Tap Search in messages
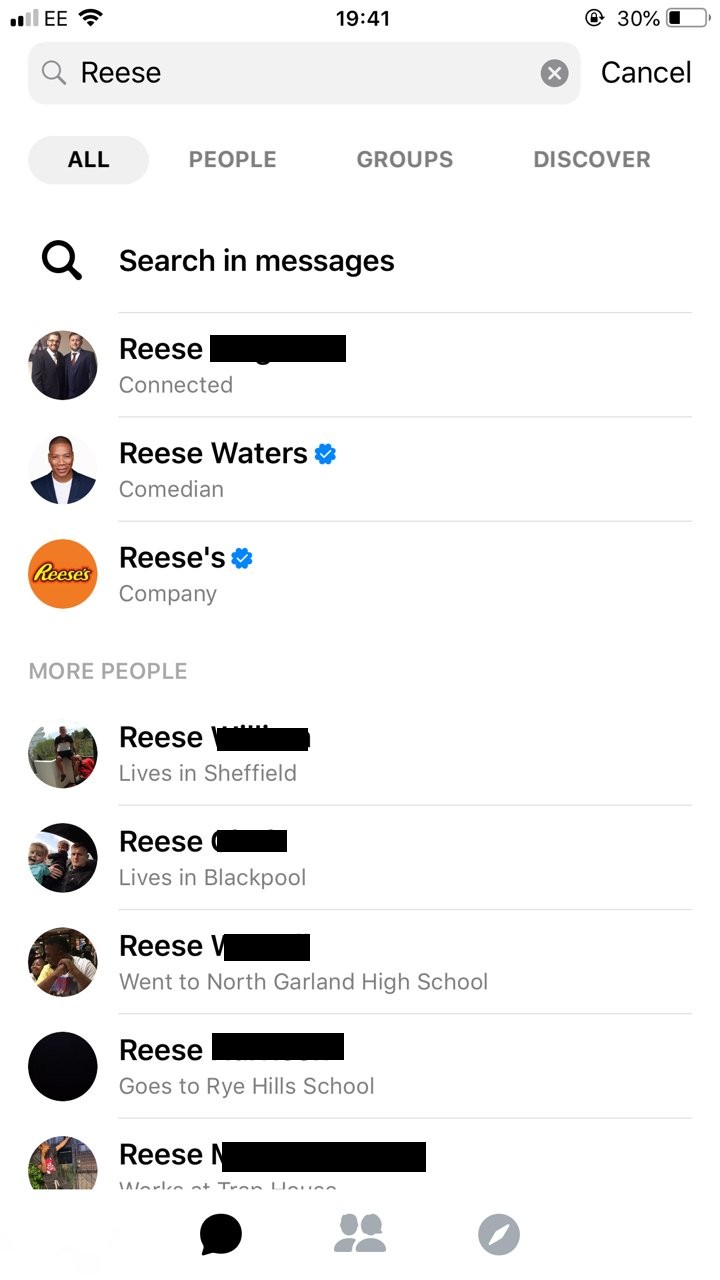The width and height of the screenshot is (720, 1280). tap(256, 261)
